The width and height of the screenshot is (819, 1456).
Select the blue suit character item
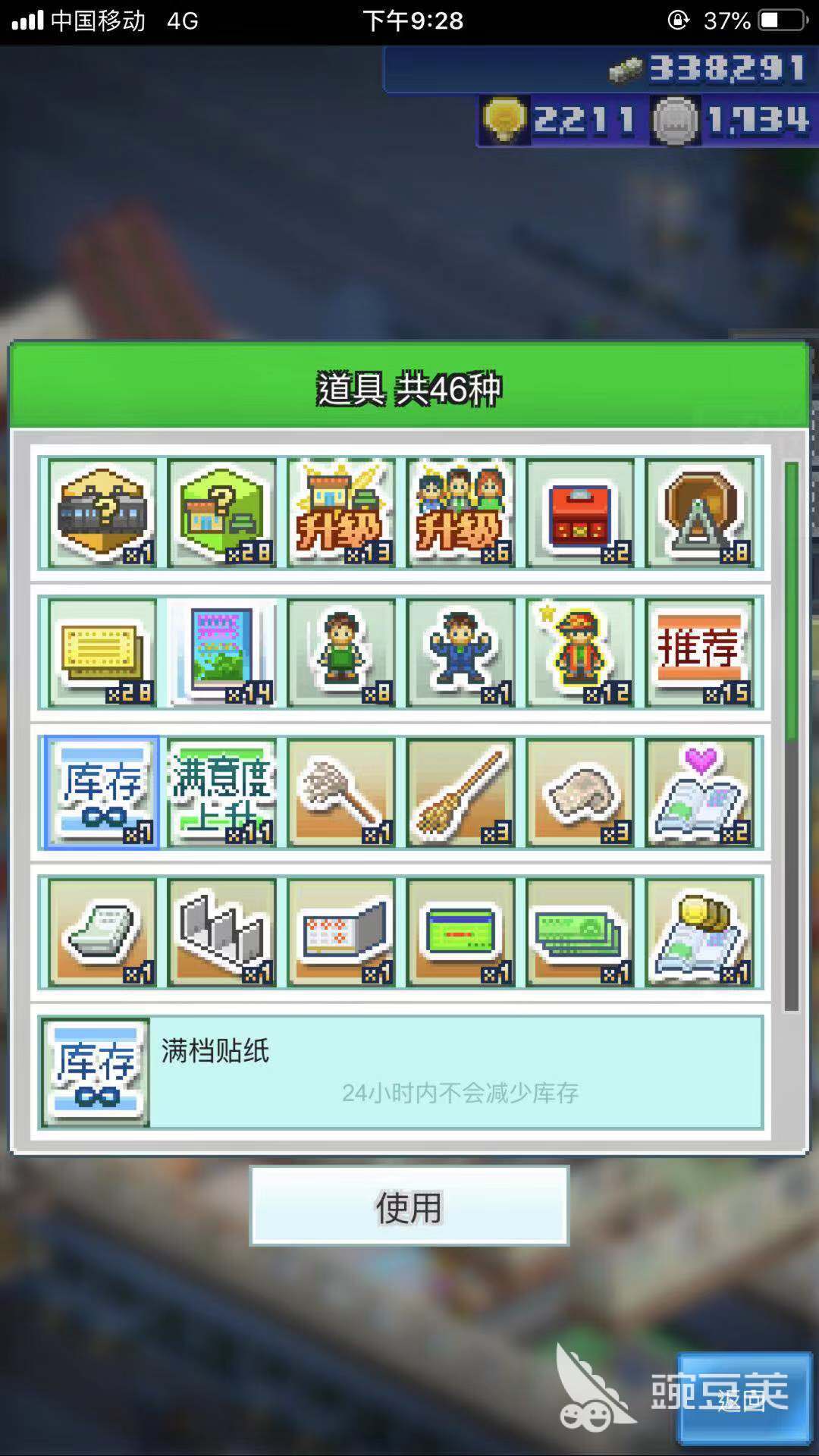pyautogui.click(x=460, y=653)
